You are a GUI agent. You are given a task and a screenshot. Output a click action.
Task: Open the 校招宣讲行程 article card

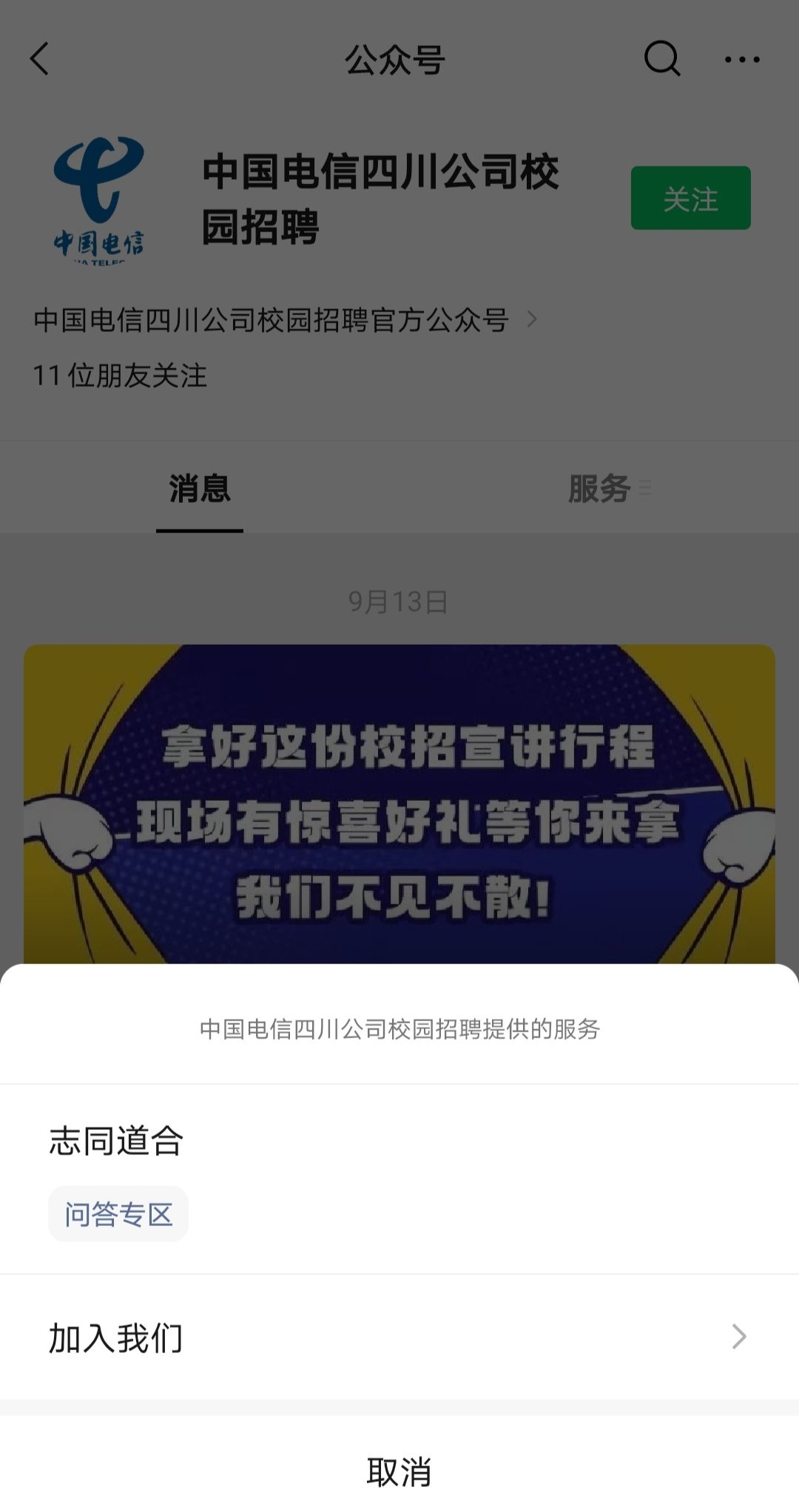(x=399, y=804)
